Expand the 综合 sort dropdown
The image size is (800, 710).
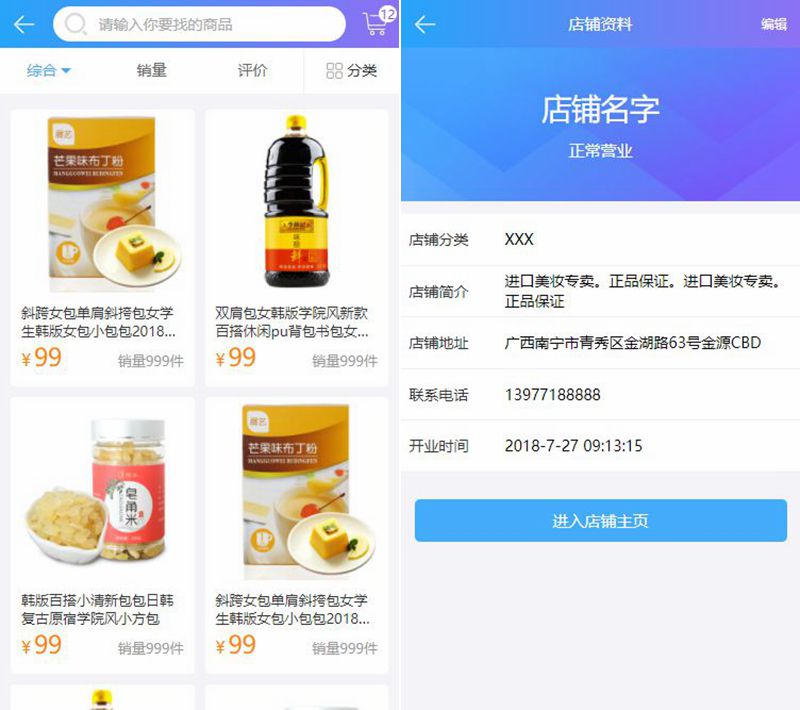coord(48,71)
